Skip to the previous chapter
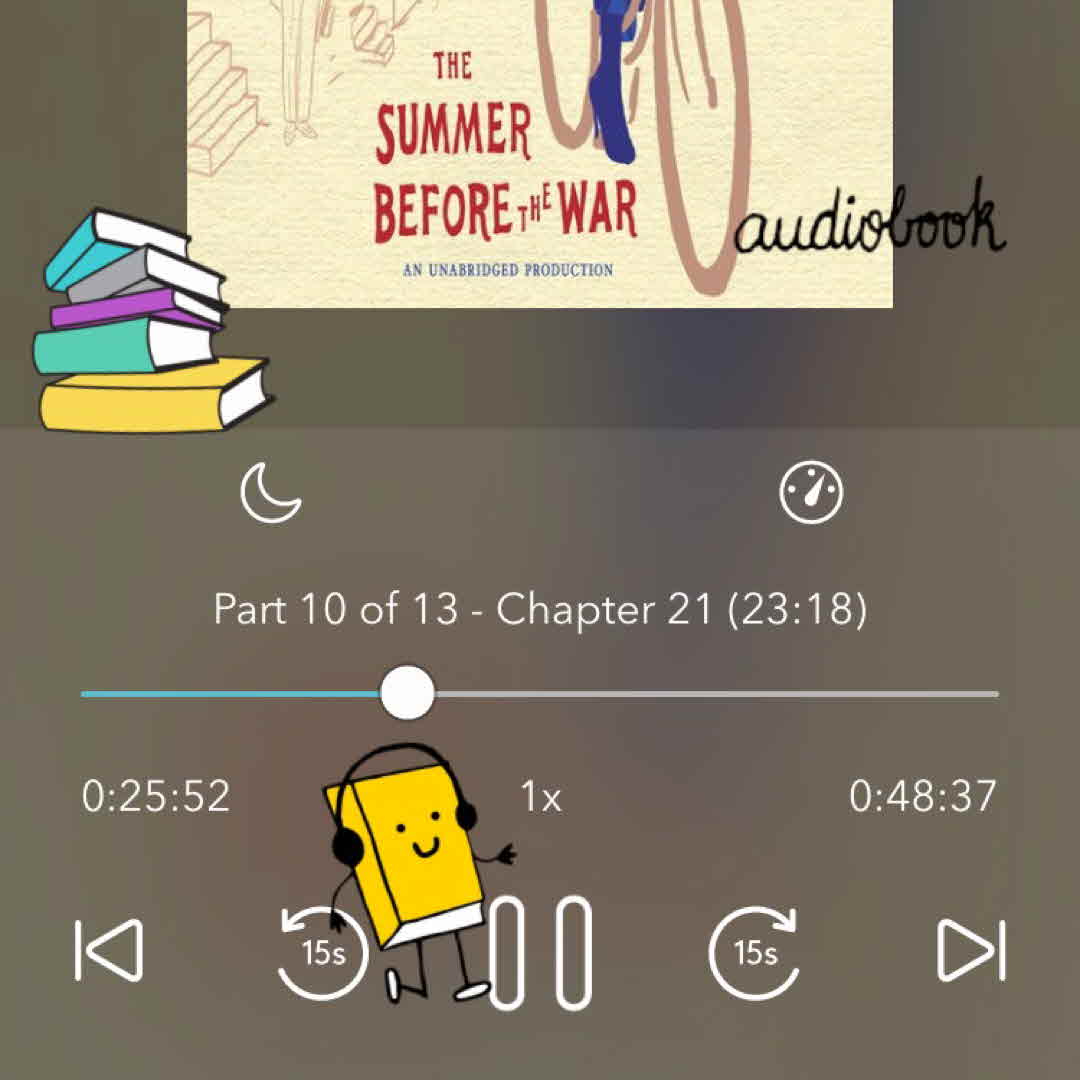The width and height of the screenshot is (1080, 1080). [109, 950]
